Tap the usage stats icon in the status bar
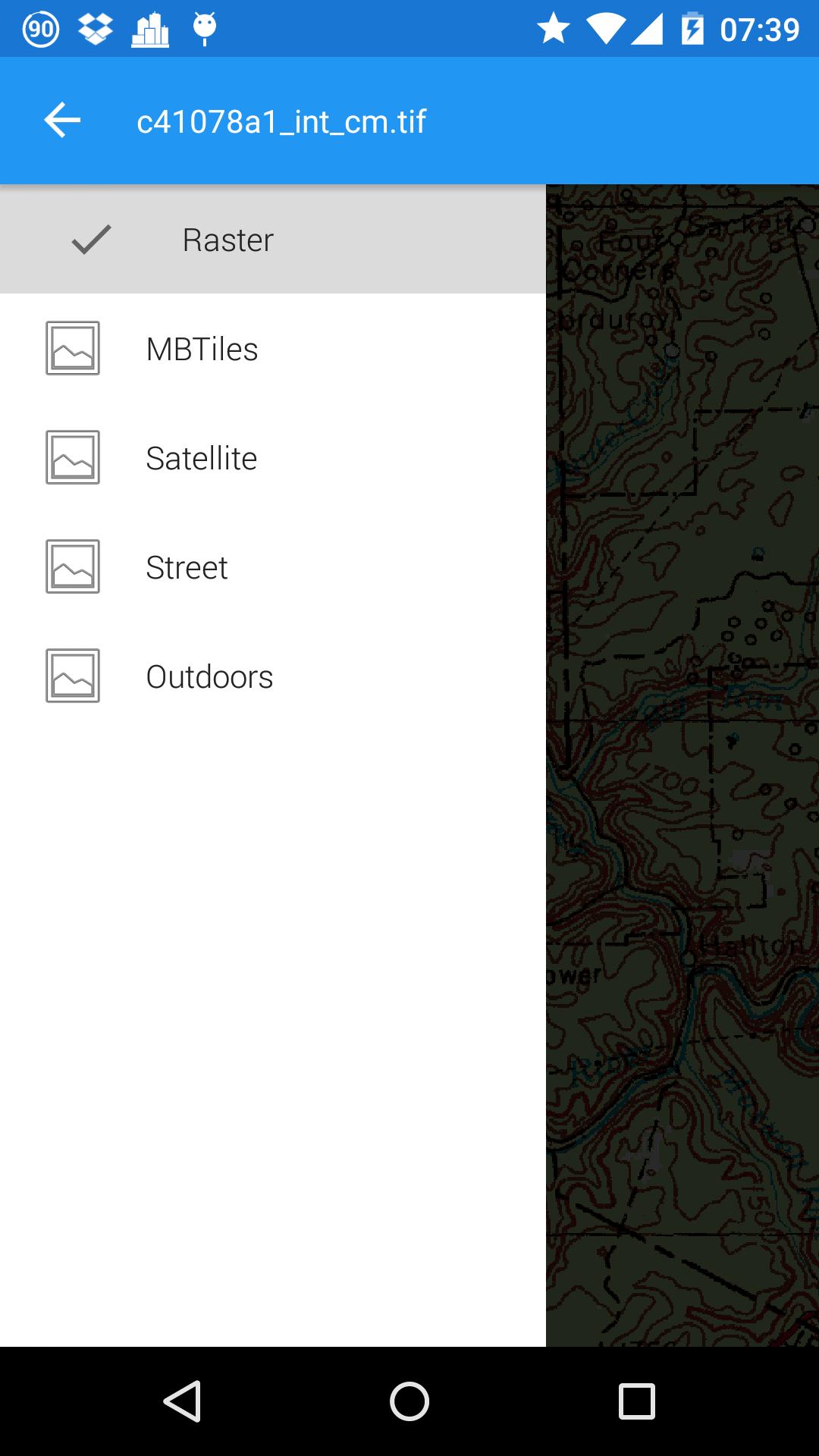This screenshot has width=819, height=1456. point(149,27)
